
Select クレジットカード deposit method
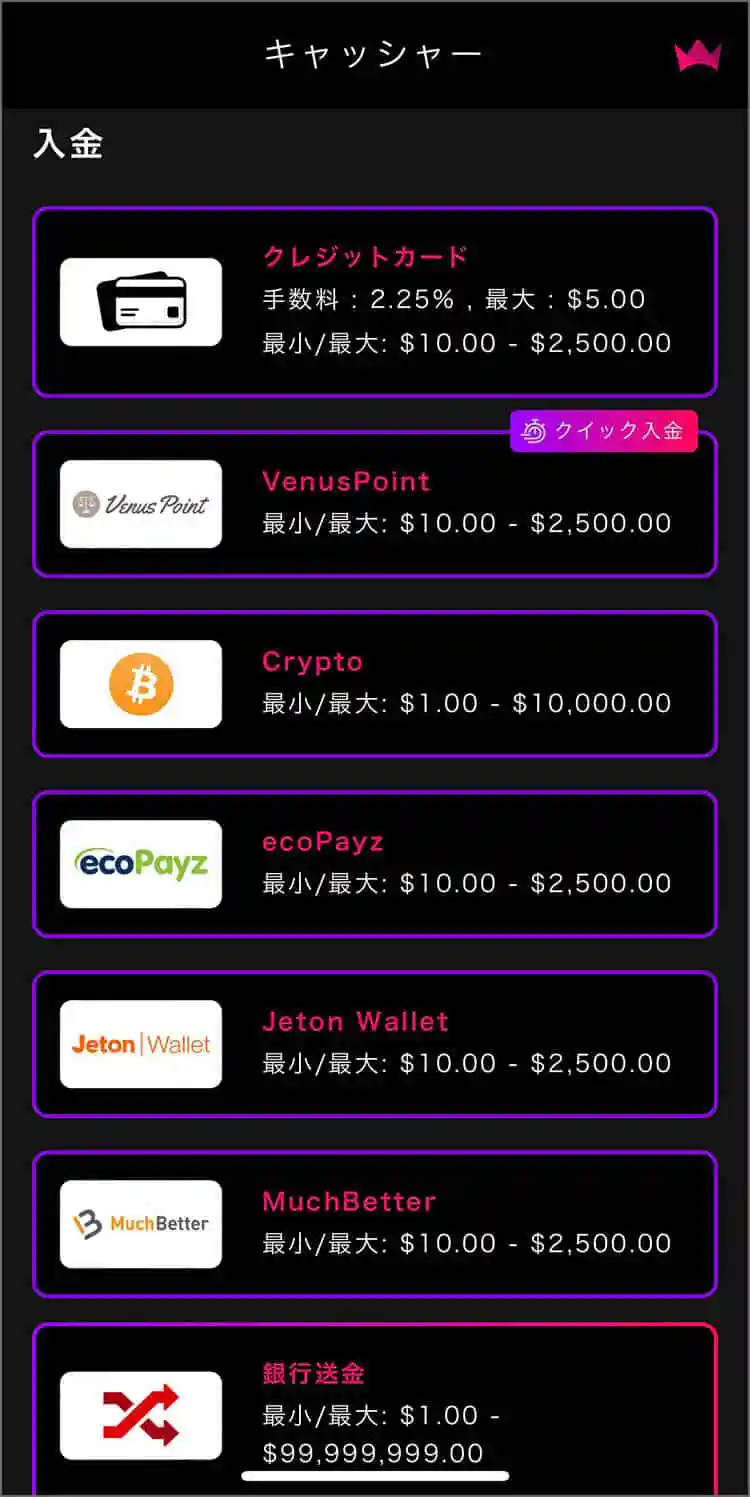pyautogui.click(x=375, y=302)
